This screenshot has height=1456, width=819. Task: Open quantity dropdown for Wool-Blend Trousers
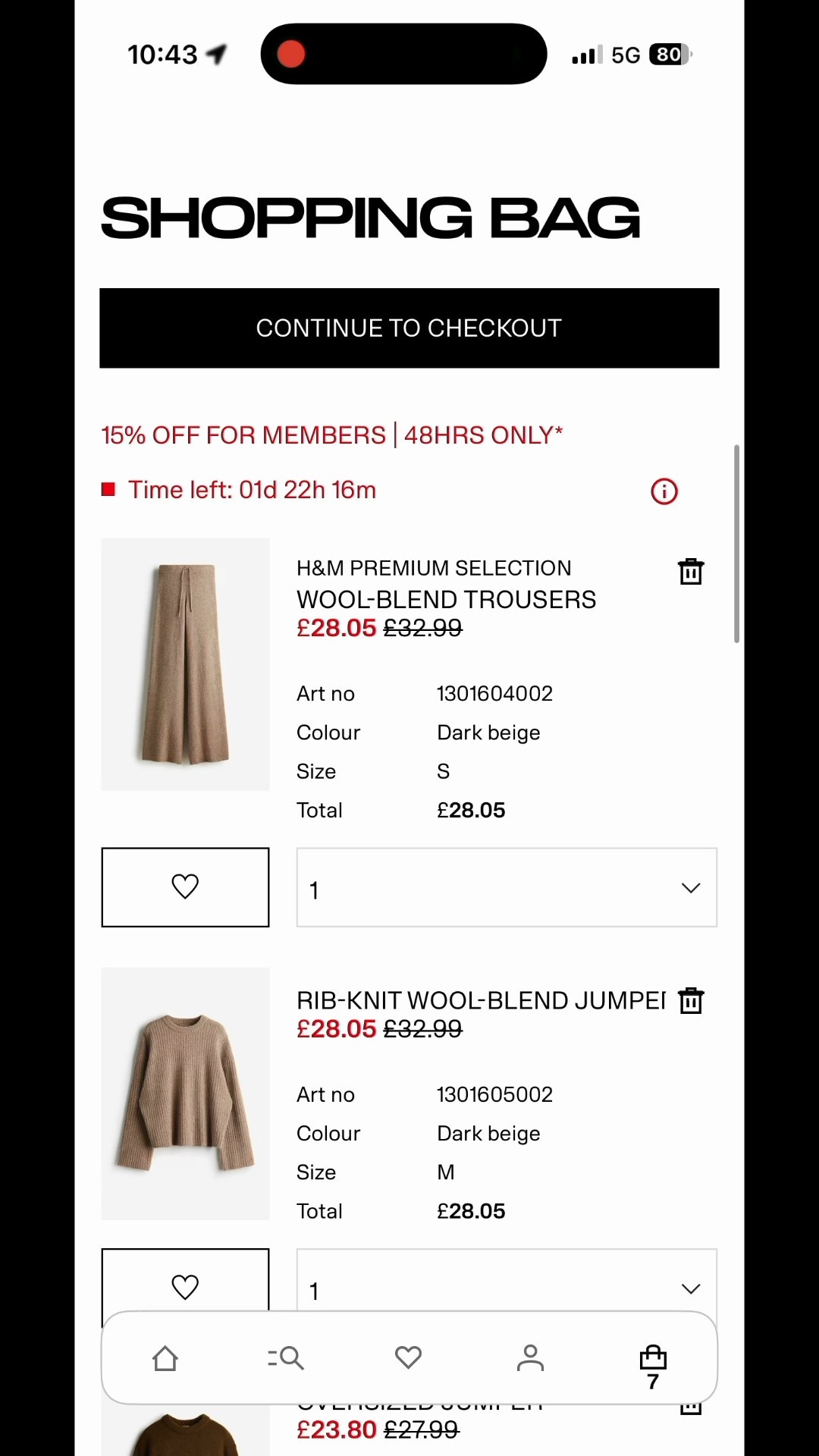pyautogui.click(x=506, y=887)
